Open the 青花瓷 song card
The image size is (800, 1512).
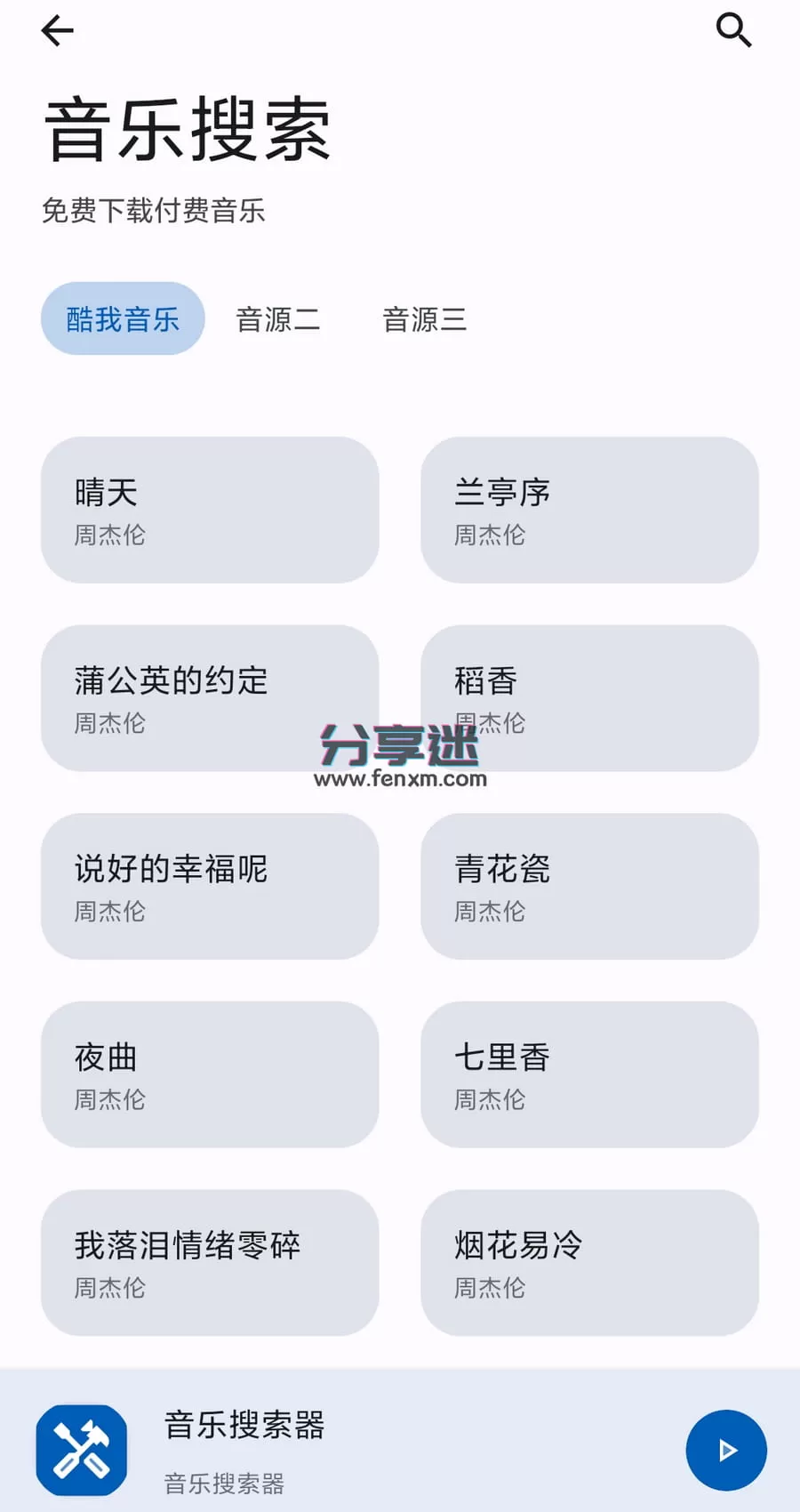coord(590,887)
